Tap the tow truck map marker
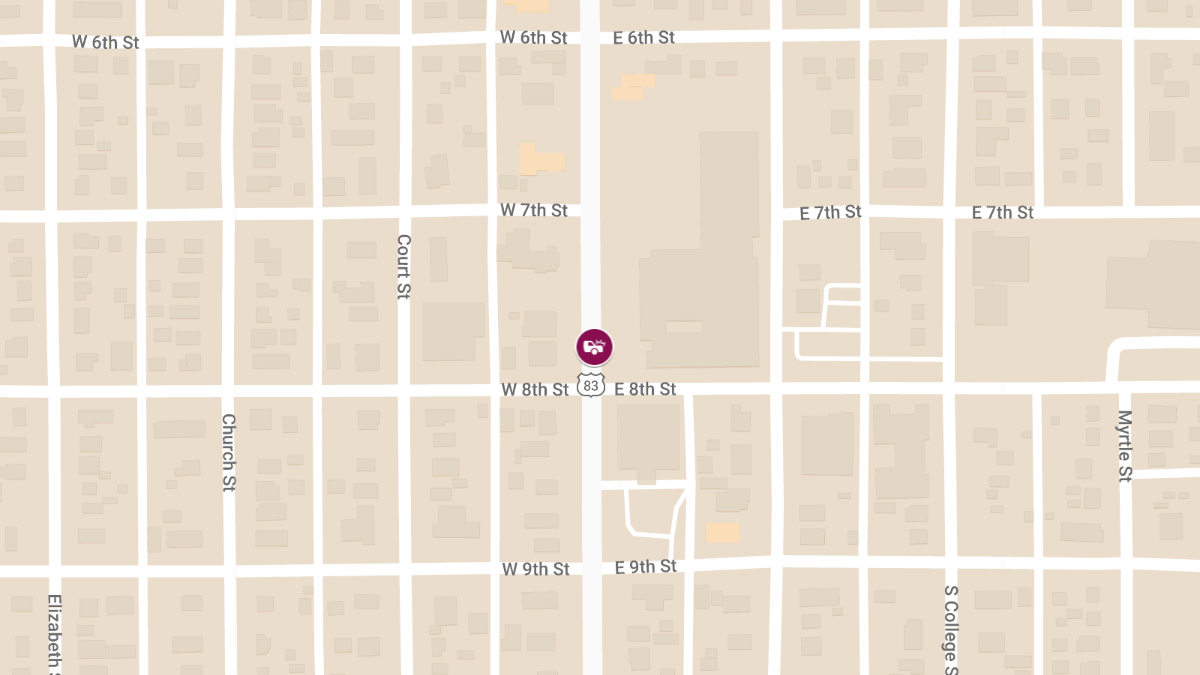 pyautogui.click(x=594, y=347)
